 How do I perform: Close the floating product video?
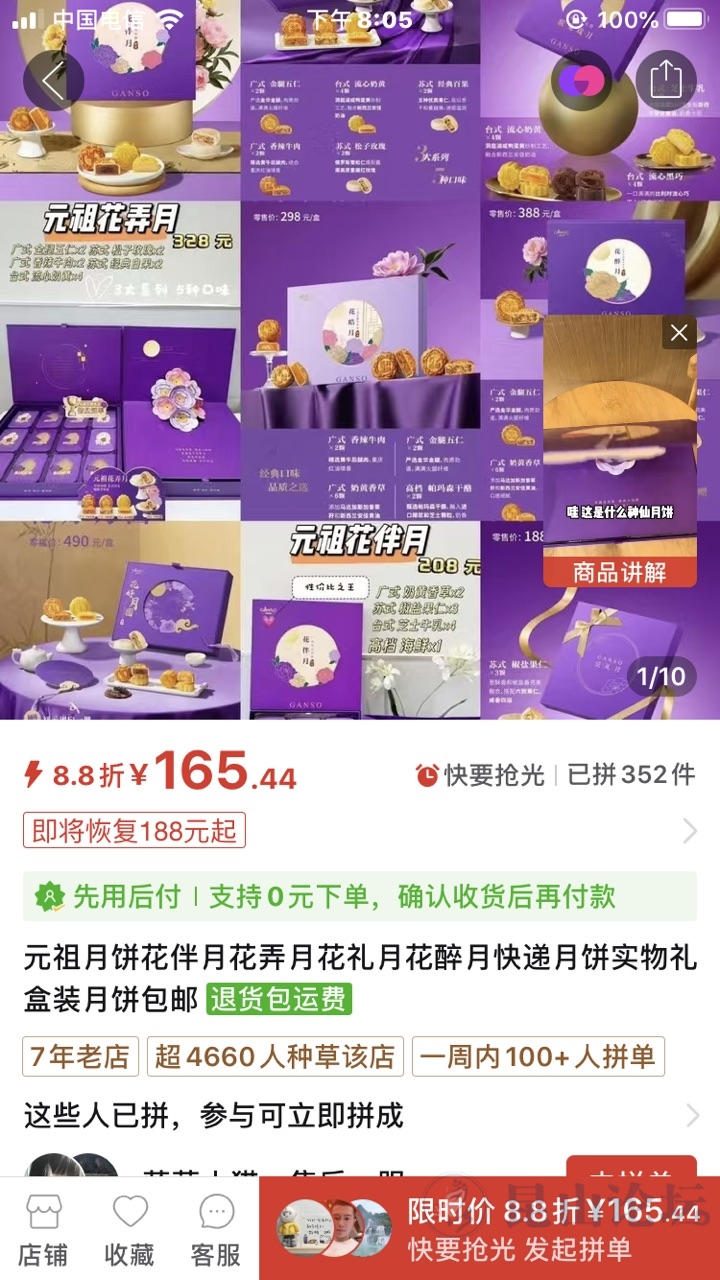pos(679,333)
